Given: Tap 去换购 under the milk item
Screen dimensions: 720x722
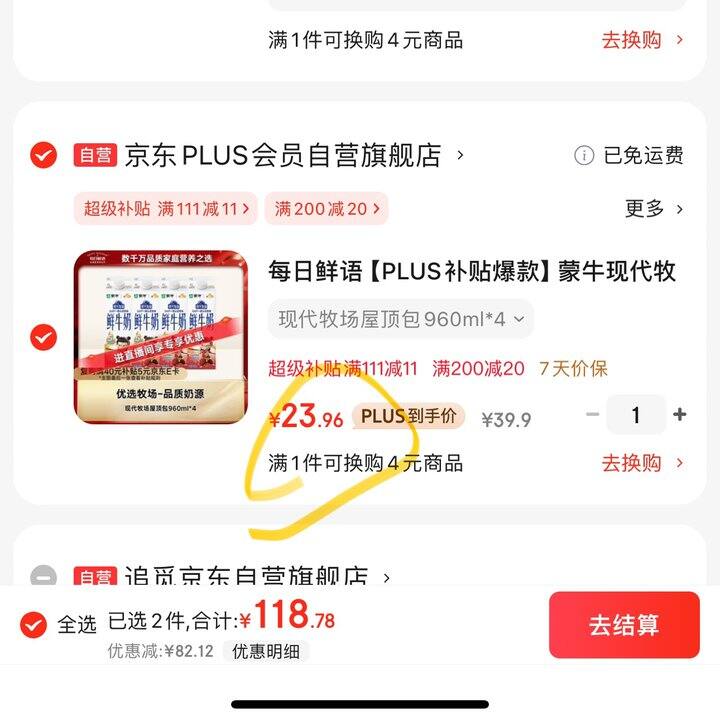Looking at the screenshot, I should pos(642,463).
